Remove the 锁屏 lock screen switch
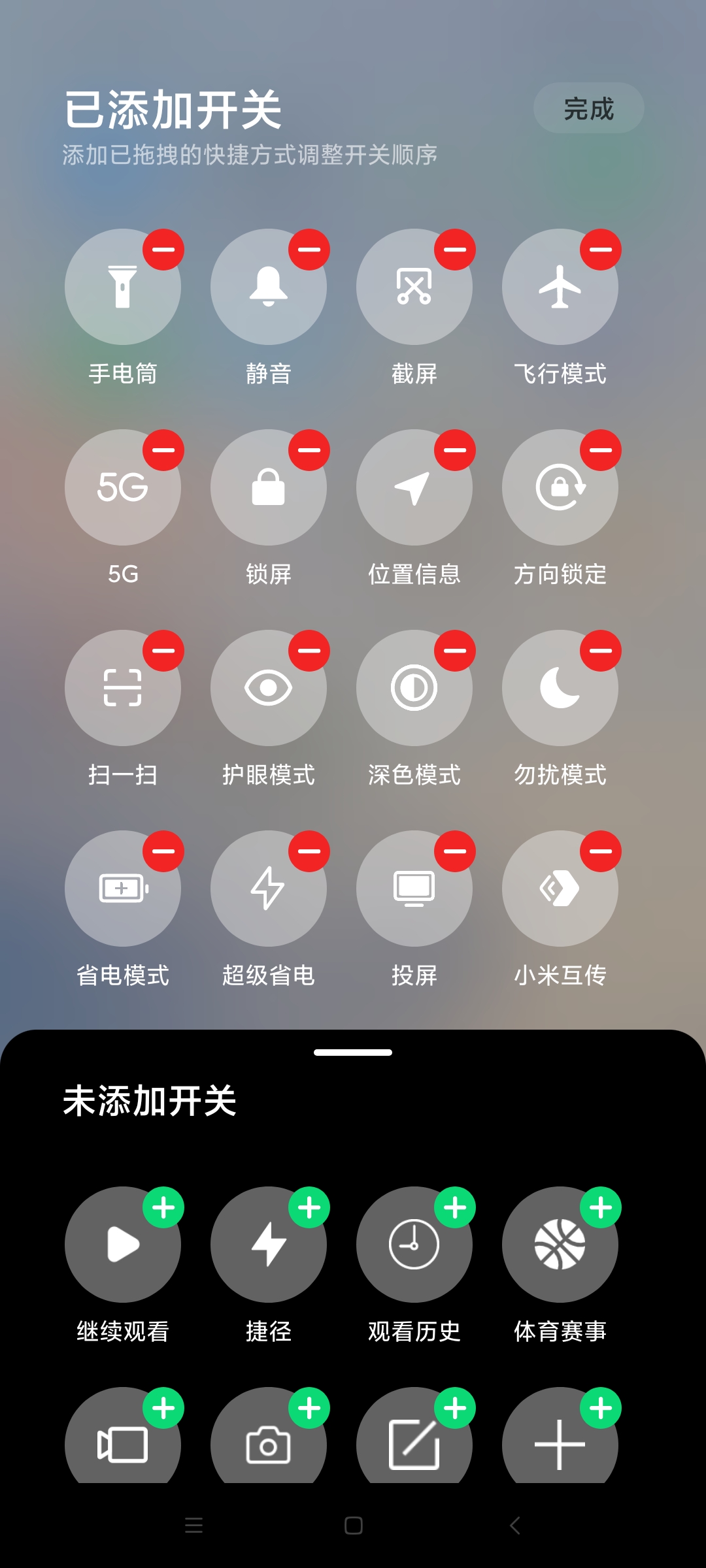Viewport: 706px width, 1568px height. pyautogui.click(x=309, y=450)
